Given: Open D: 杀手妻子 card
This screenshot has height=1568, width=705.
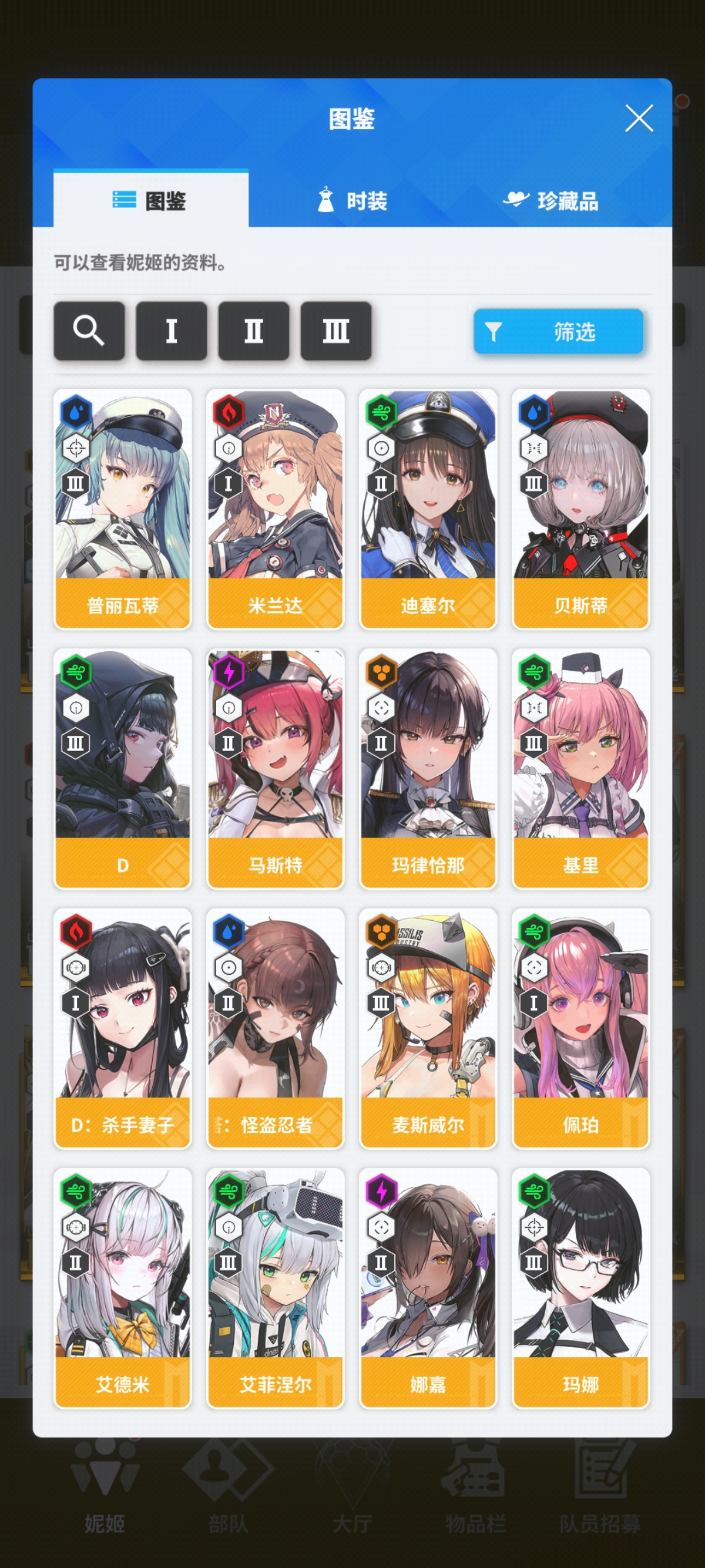Looking at the screenshot, I should [x=122, y=1028].
